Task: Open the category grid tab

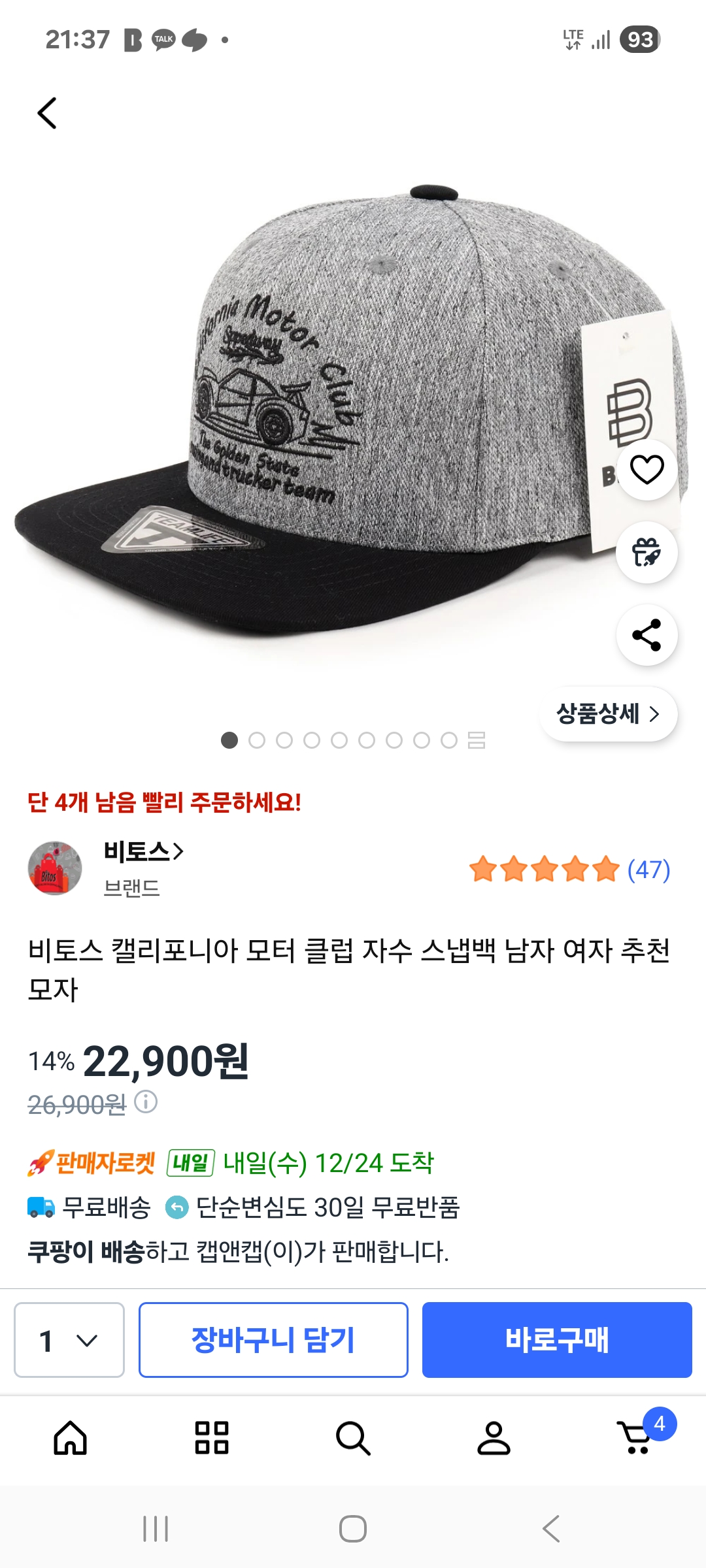Action: [212, 1438]
